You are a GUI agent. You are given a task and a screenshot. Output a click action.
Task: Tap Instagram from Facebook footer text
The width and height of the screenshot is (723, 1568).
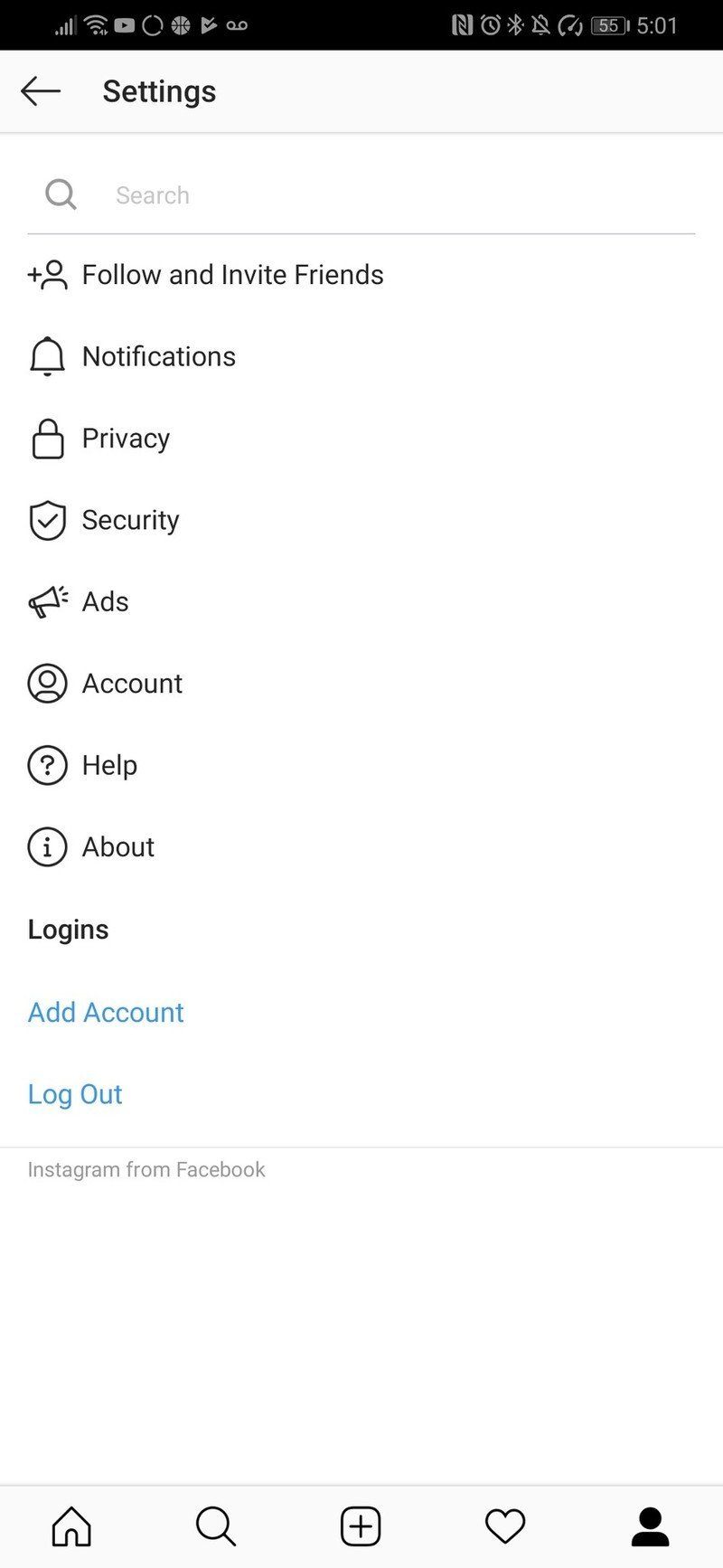pos(146,1169)
